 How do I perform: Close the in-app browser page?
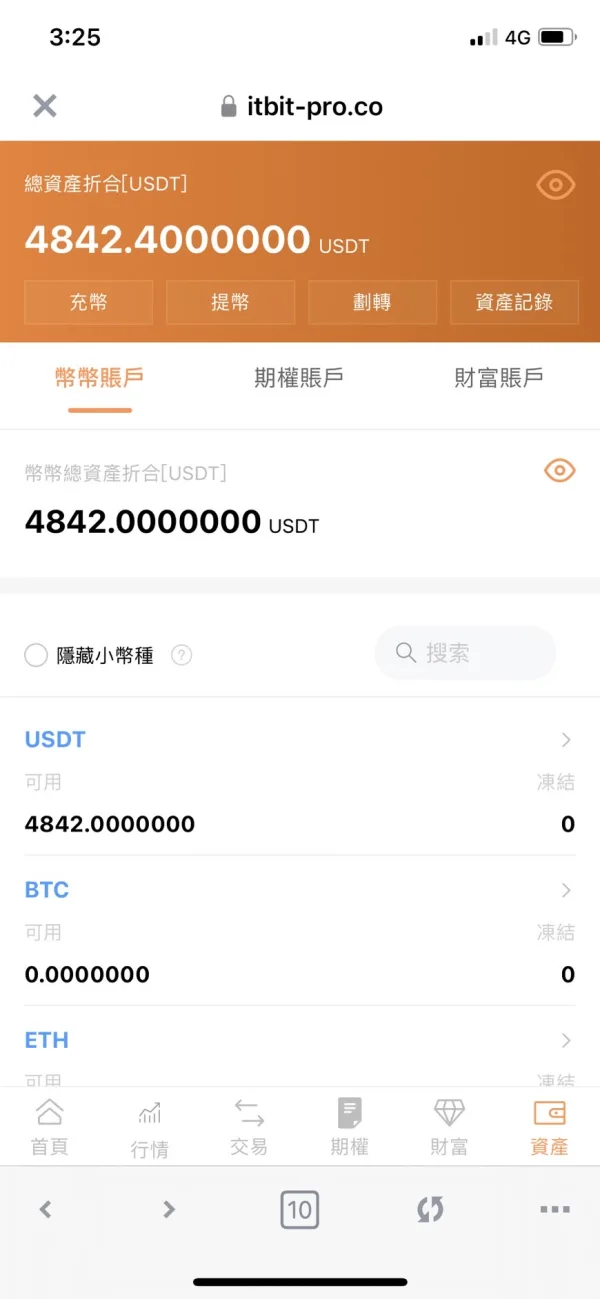point(45,106)
